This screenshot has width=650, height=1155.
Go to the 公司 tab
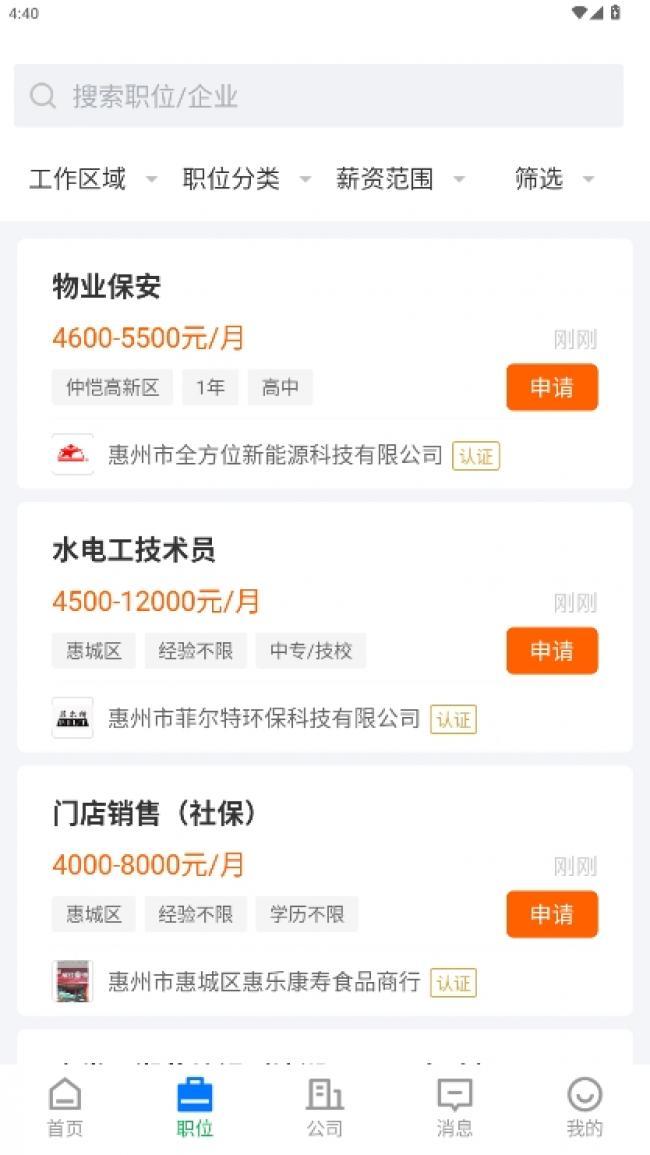click(325, 1108)
